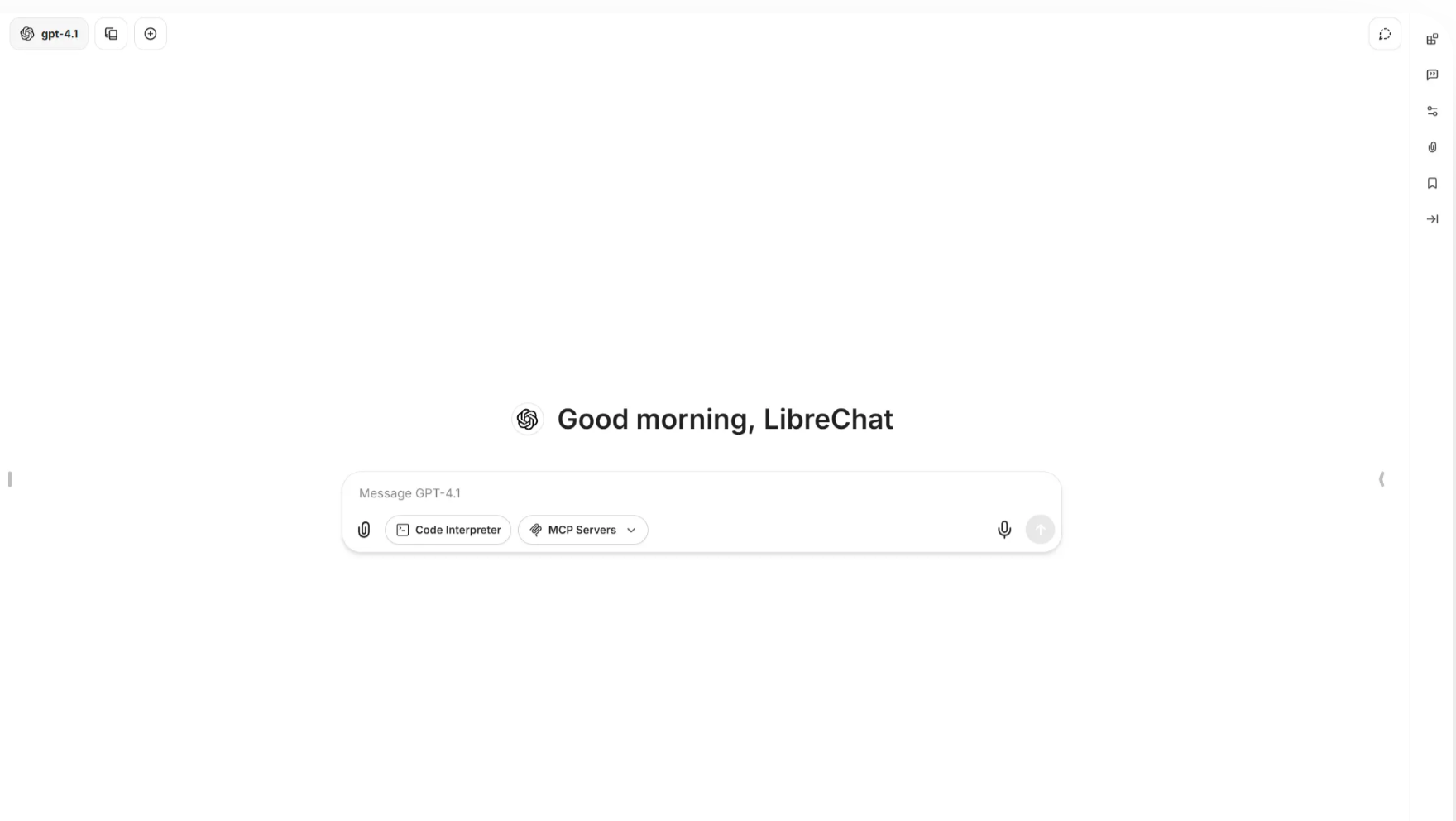Open attached files icon in side panel

point(1432,147)
